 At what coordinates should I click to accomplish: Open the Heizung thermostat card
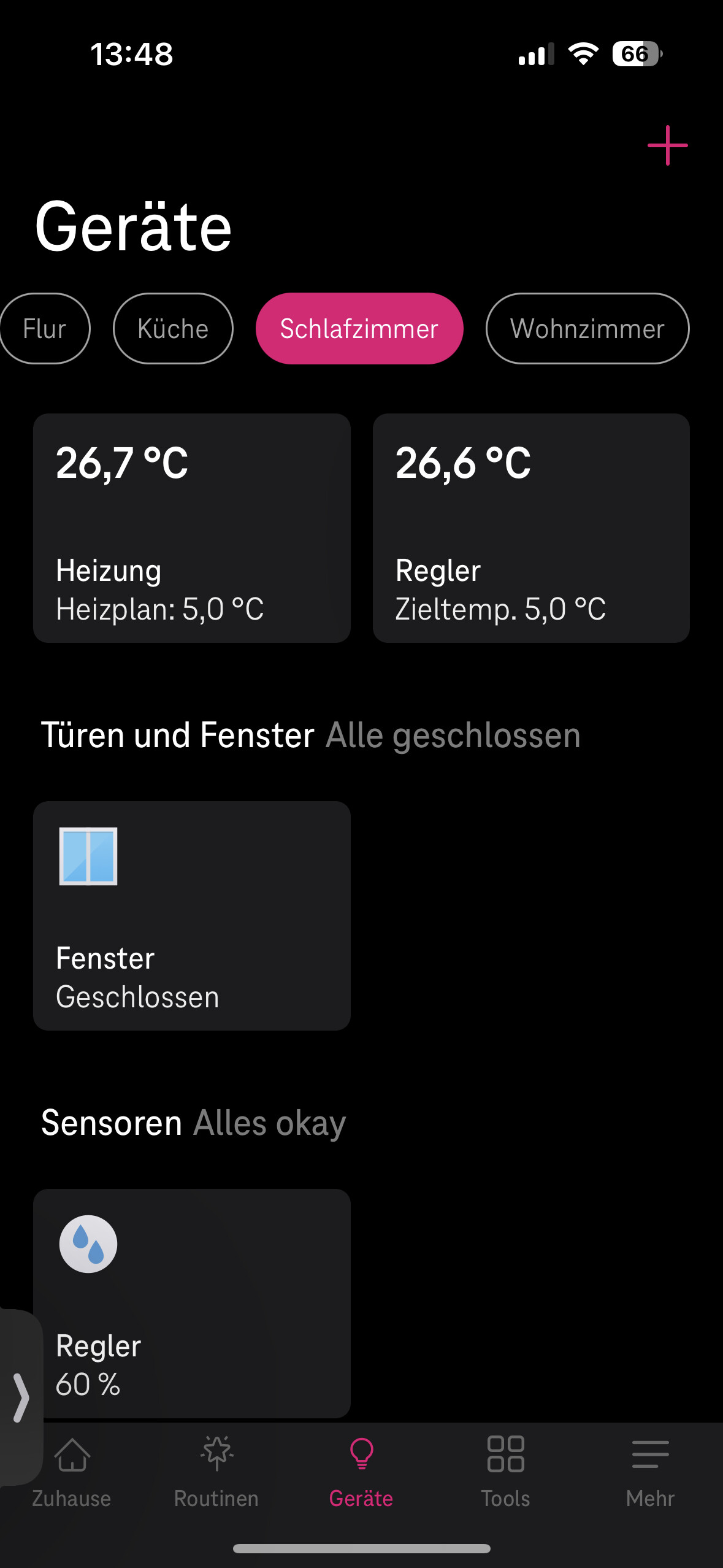[x=192, y=528]
